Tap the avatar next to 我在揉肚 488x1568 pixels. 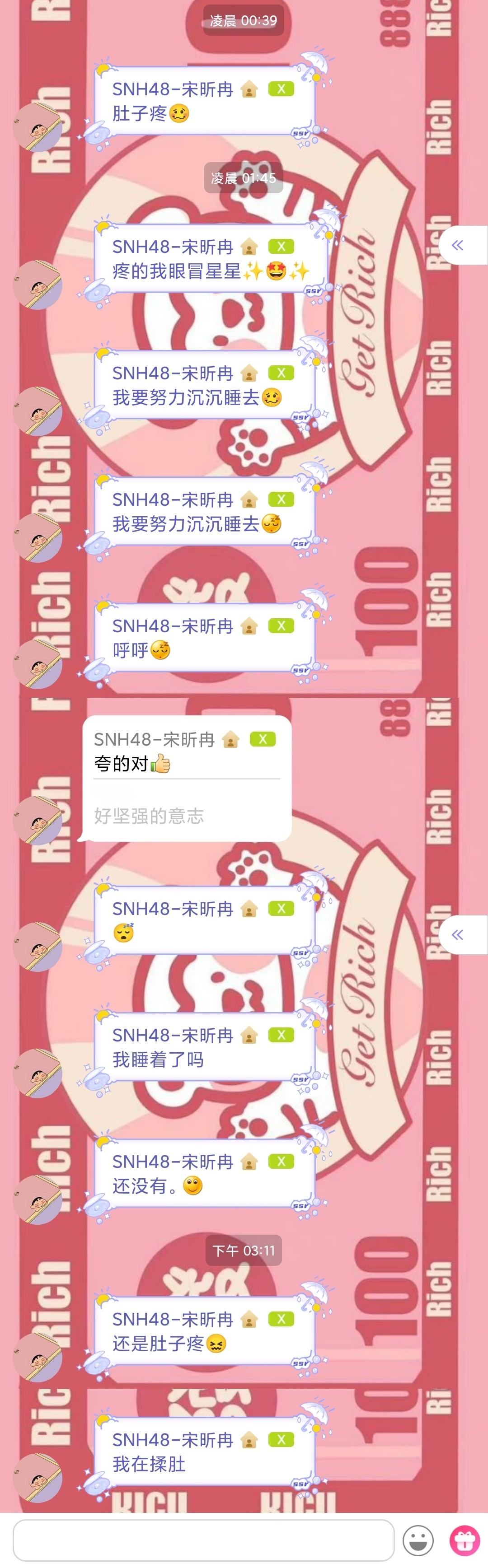38,1477
